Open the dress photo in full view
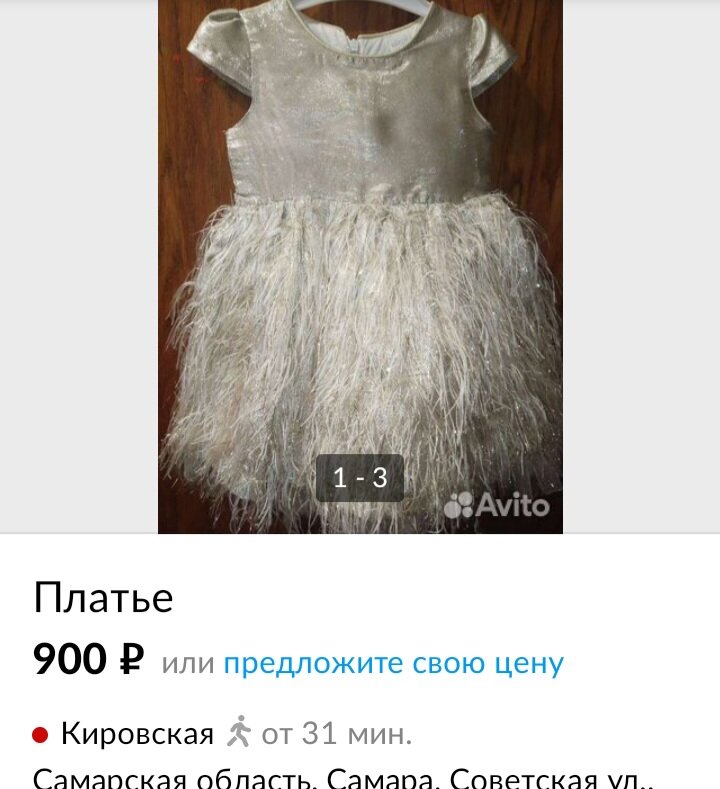720x789 pixels. pos(360,267)
